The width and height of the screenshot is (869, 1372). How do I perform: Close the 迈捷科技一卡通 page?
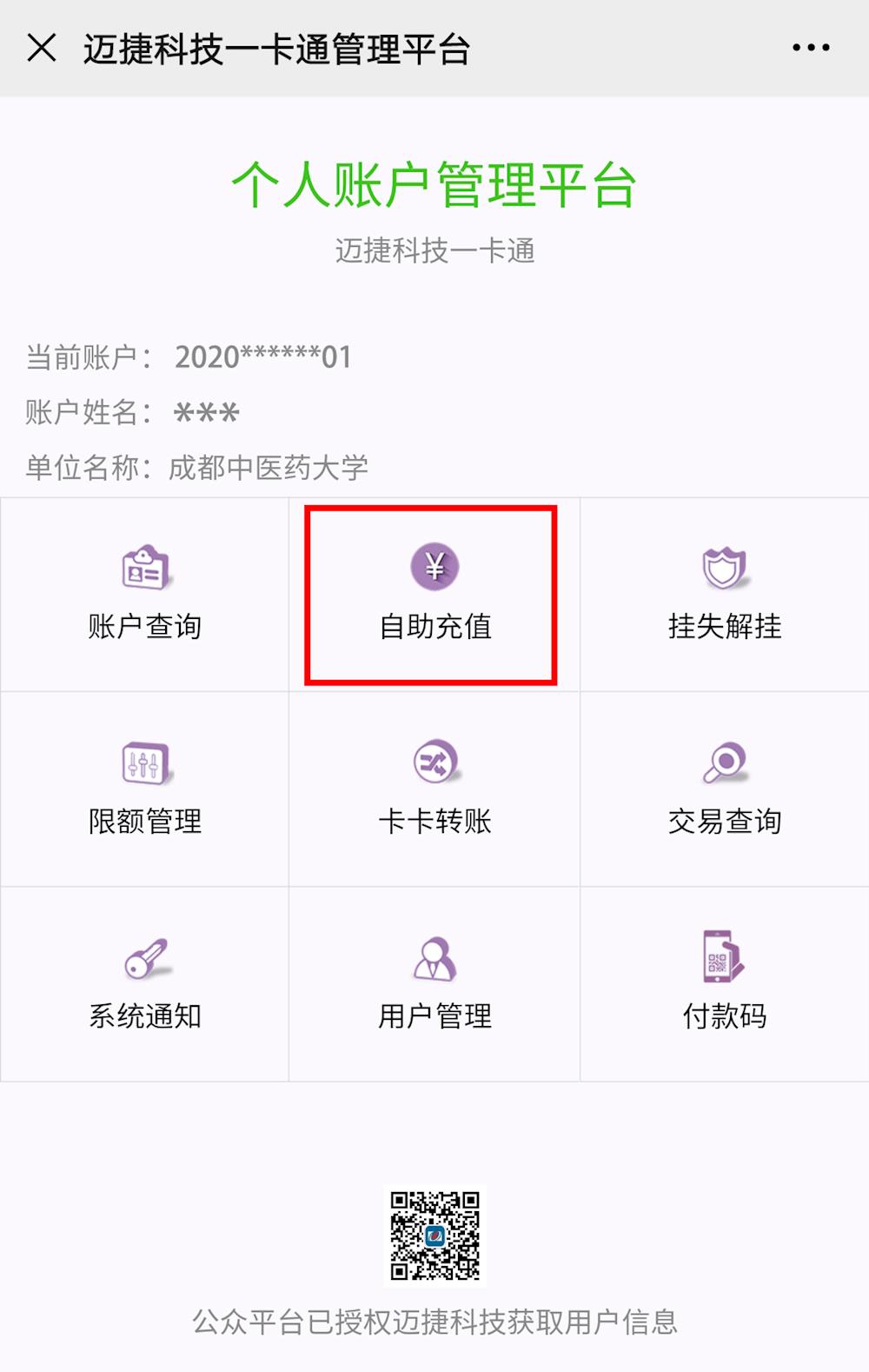[42, 48]
